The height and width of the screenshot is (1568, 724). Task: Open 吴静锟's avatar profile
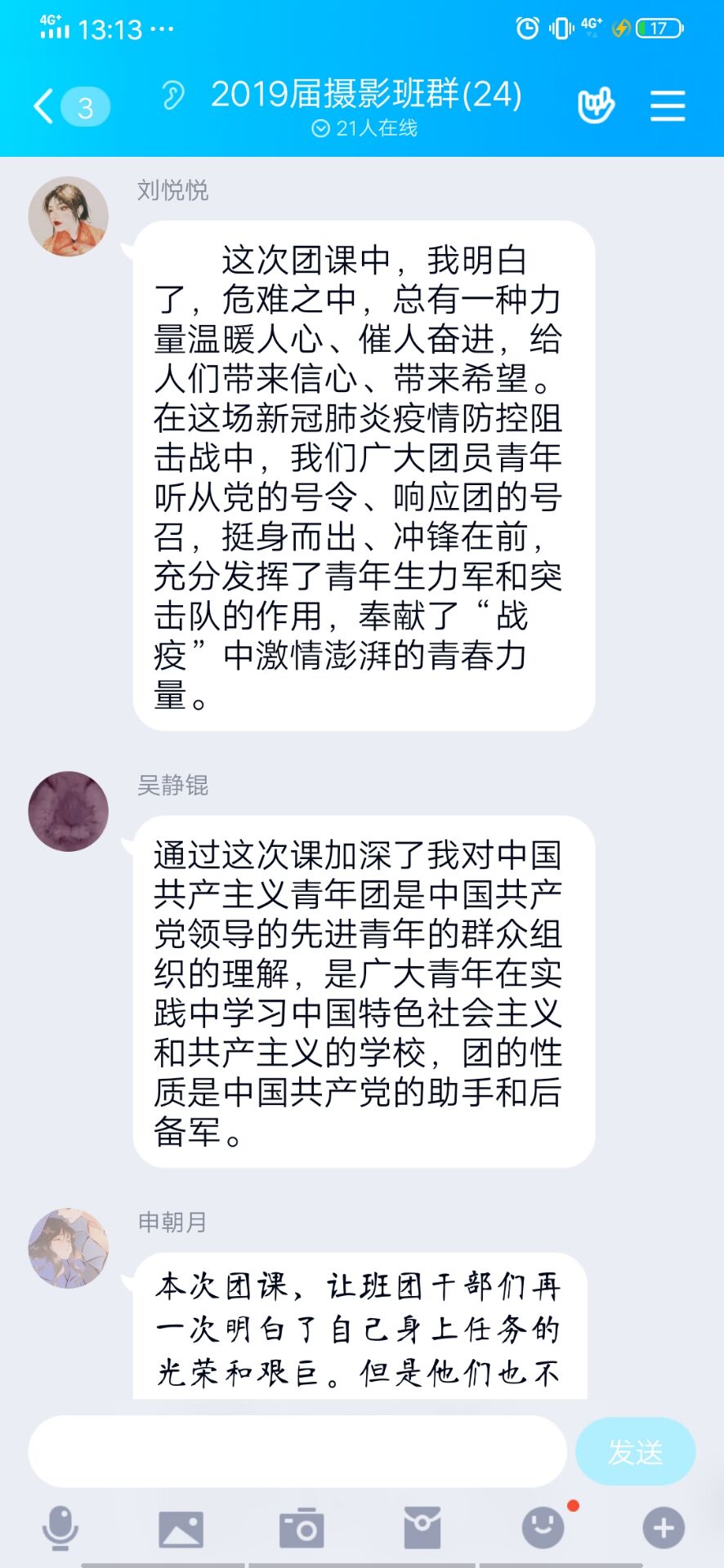point(69,811)
